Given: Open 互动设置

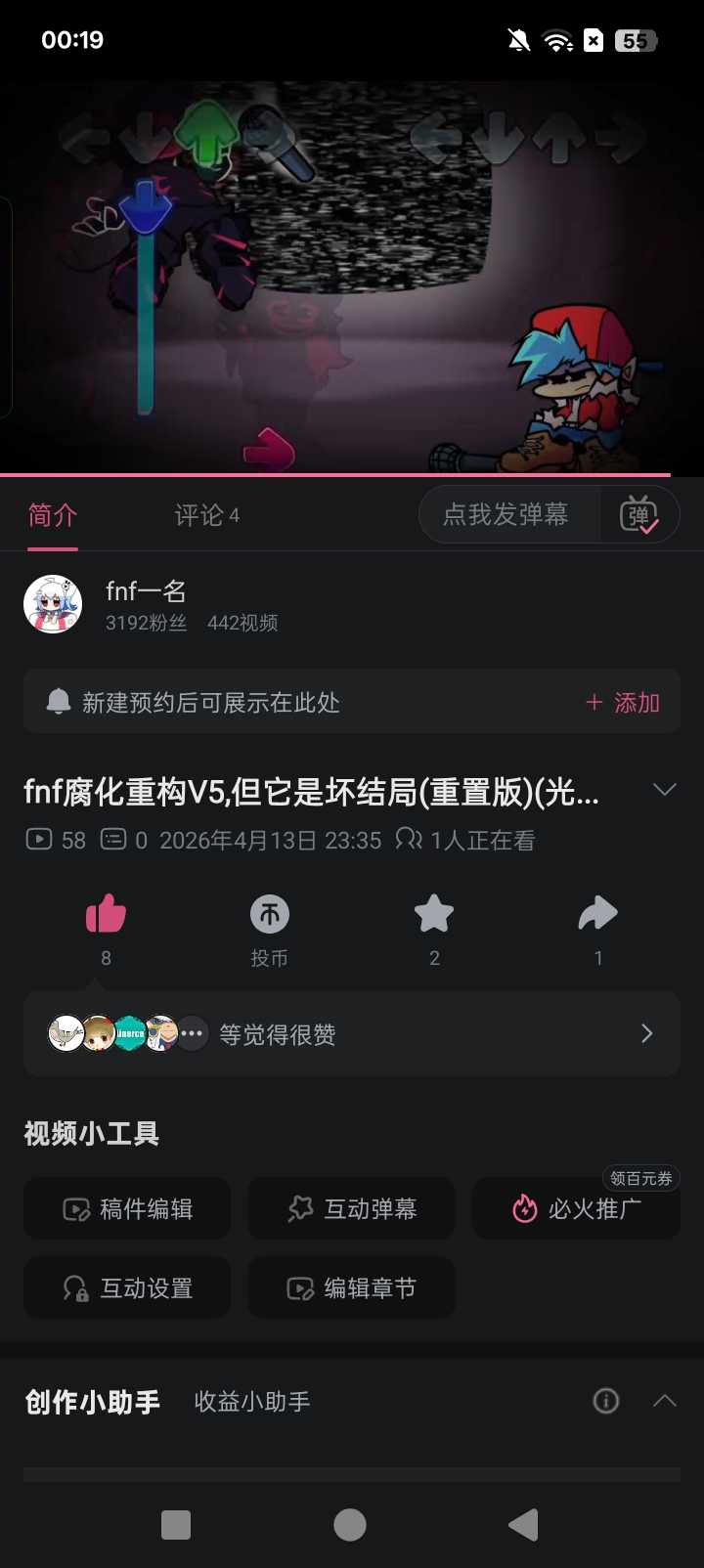Looking at the screenshot, I should [127, 1288].
